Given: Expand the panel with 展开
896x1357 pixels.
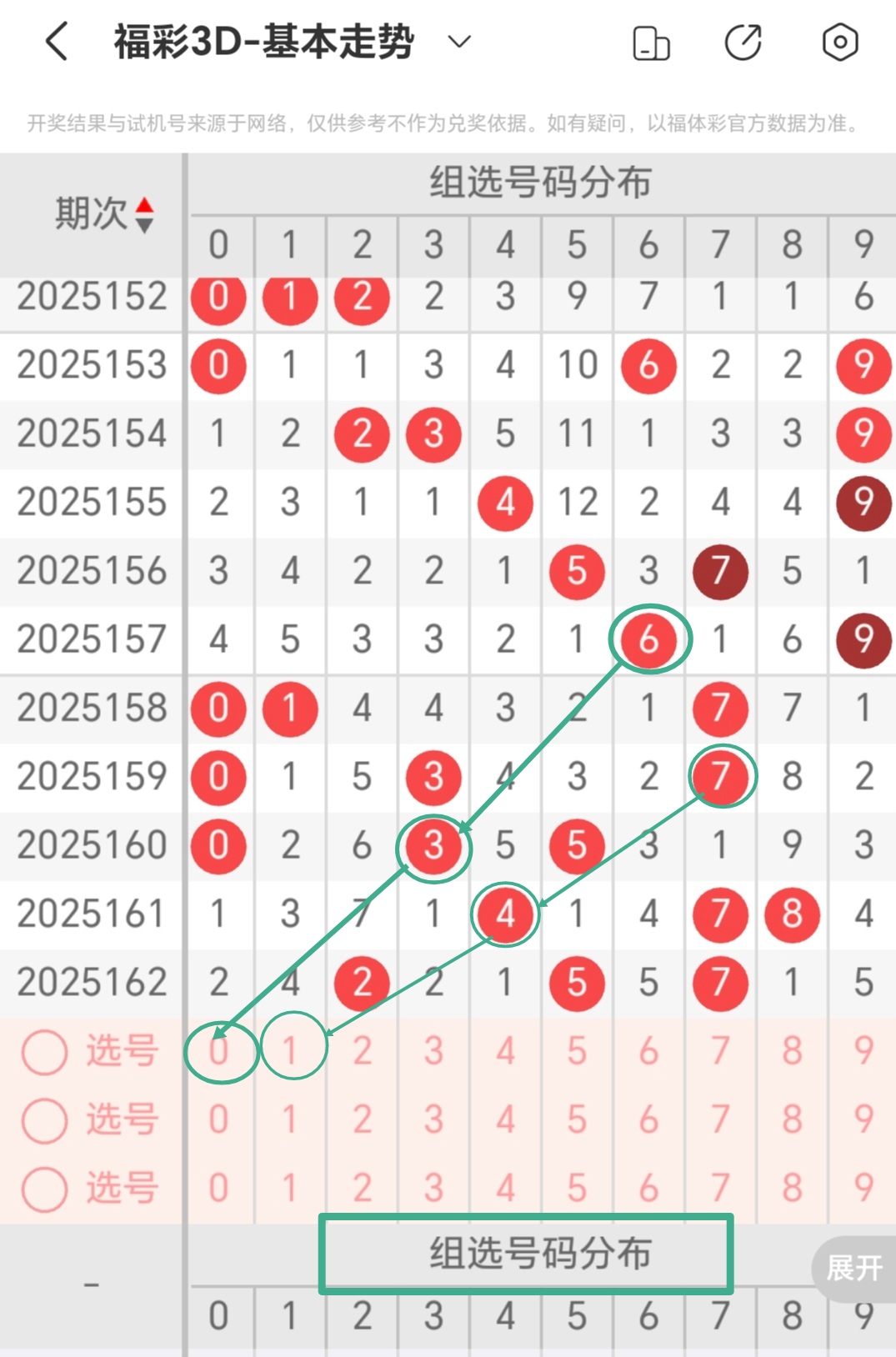Looking at the screenshot, I should click(853, 1268).
